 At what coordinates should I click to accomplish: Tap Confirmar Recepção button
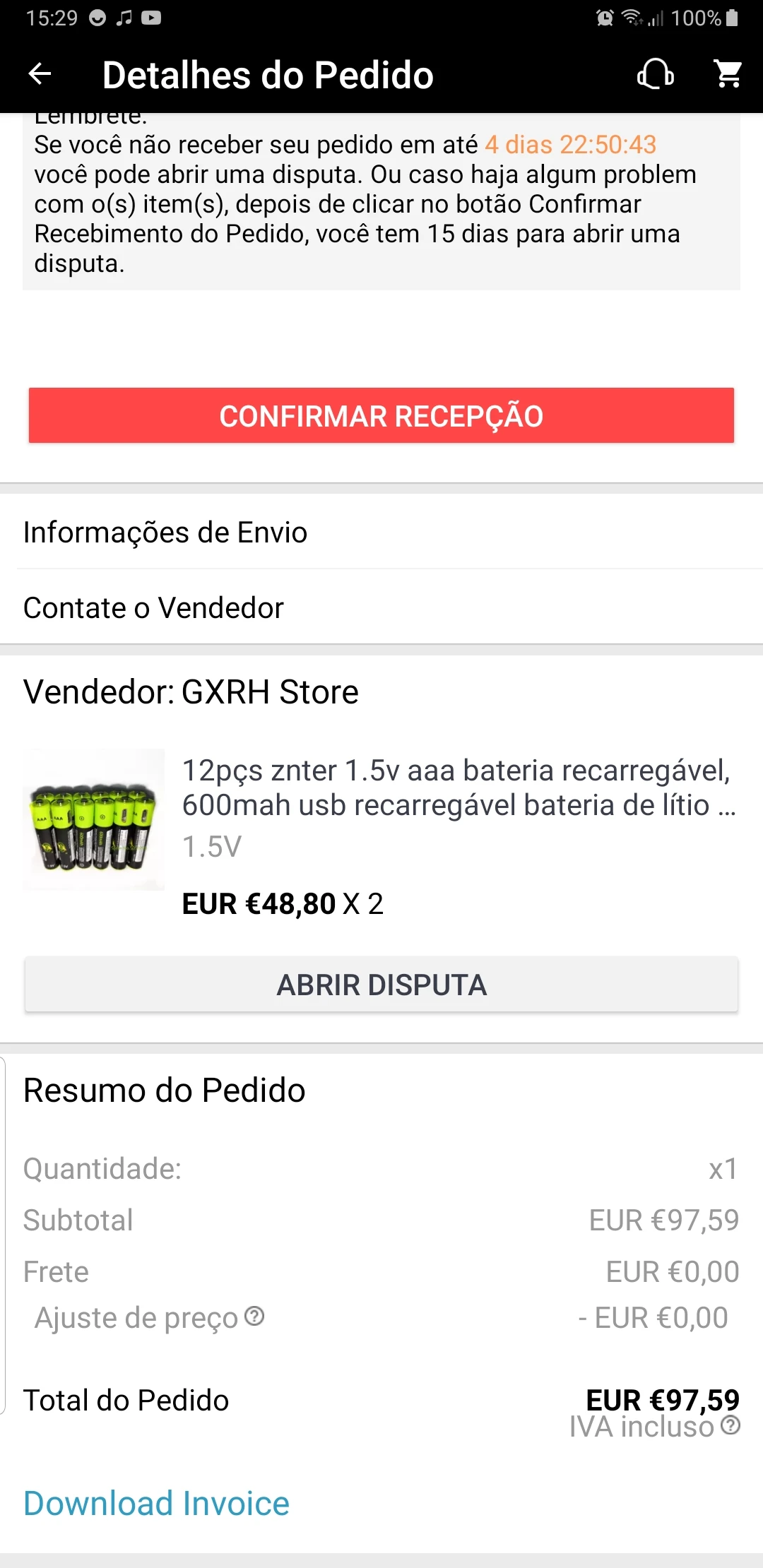(381, 416)
